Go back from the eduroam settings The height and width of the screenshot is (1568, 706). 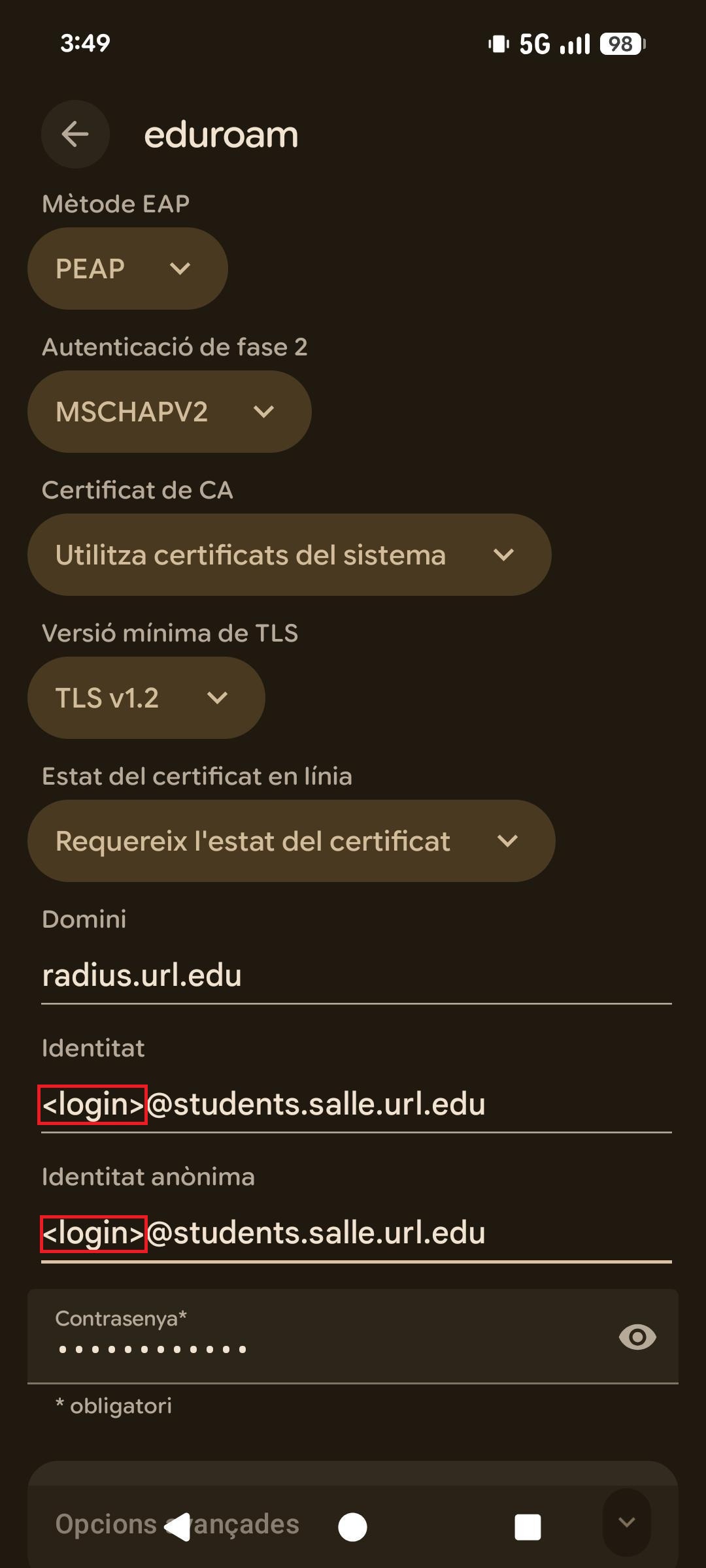coord(75,135)
